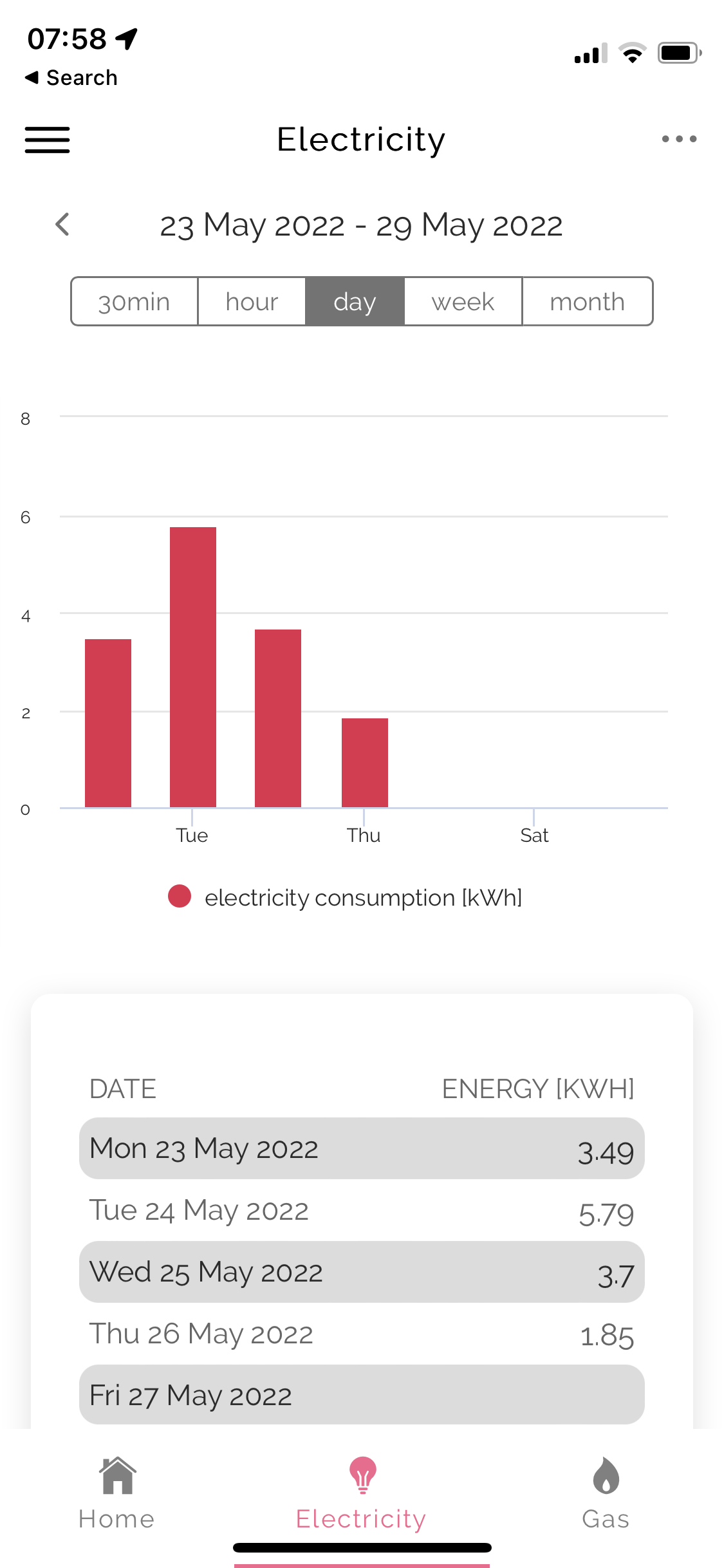Switch to week view
The height and width of the screenshot is (1568, 724).
[x=463, y=302]
